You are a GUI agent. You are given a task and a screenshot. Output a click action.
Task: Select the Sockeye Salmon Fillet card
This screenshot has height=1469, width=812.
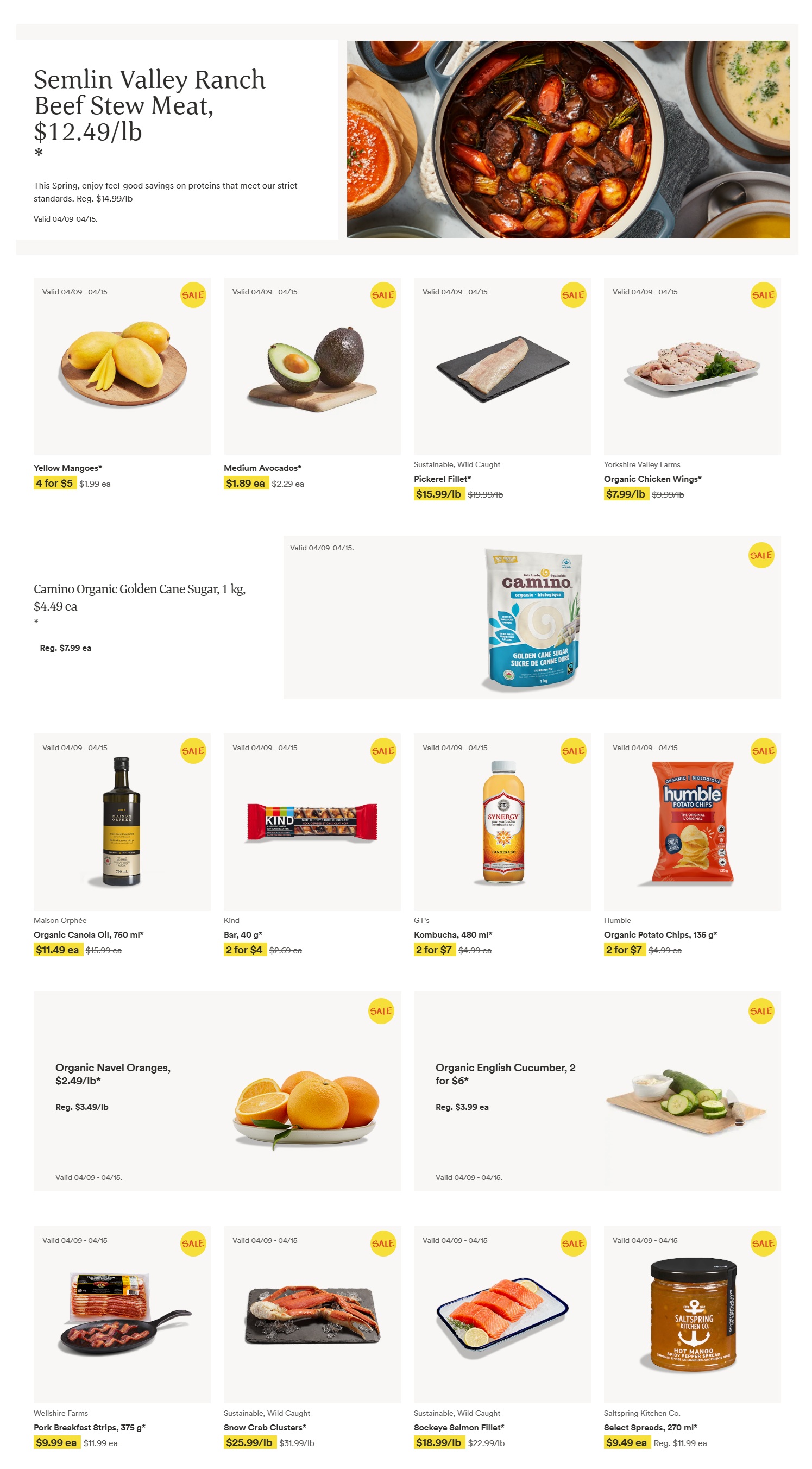(502, 1338)
